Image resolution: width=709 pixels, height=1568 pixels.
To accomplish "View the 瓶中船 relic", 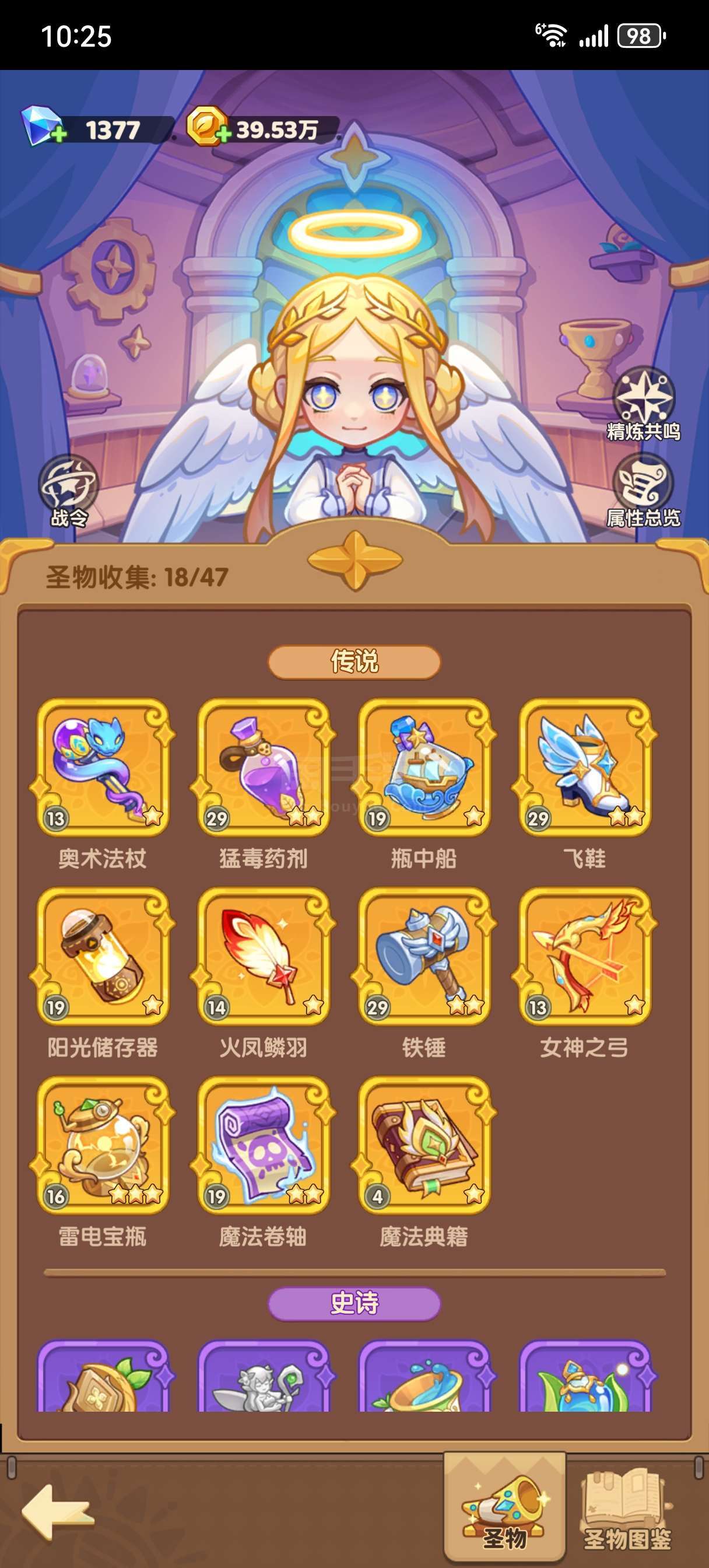I will [423, 767].
